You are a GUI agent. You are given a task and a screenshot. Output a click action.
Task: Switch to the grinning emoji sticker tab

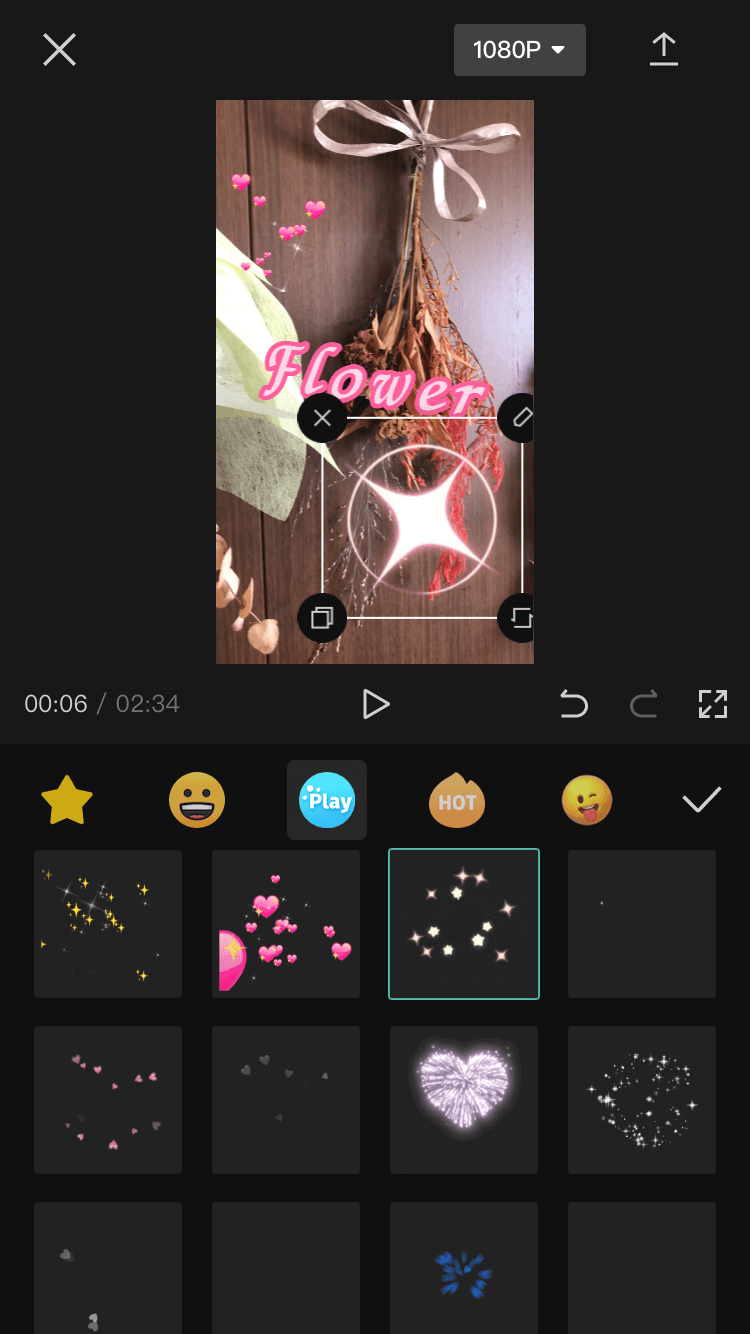197,800
